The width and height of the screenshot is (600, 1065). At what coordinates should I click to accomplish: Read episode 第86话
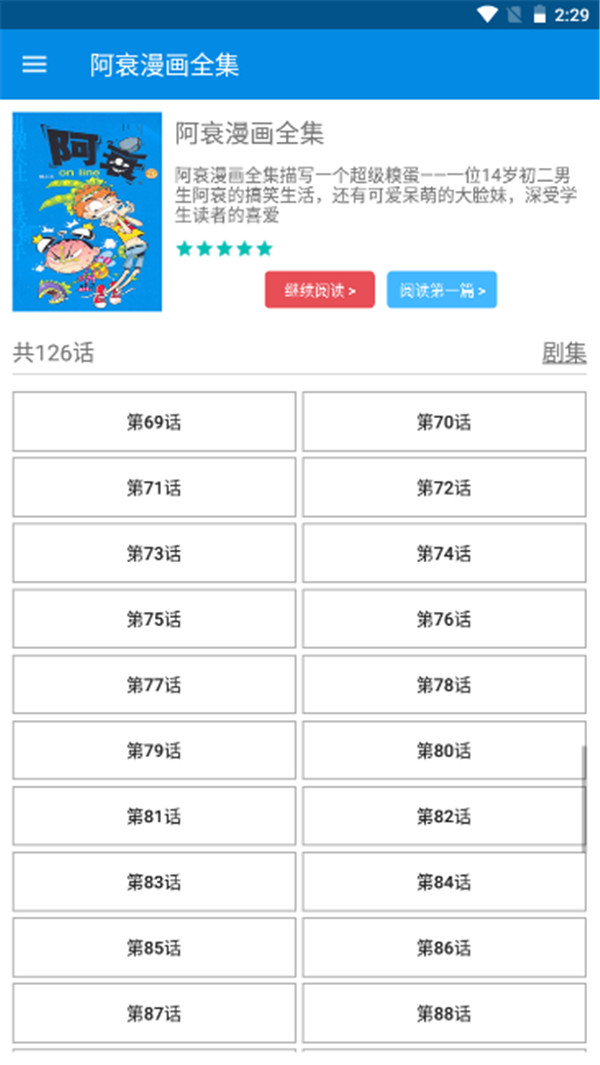pyautogui.click(x=444, y=947)
